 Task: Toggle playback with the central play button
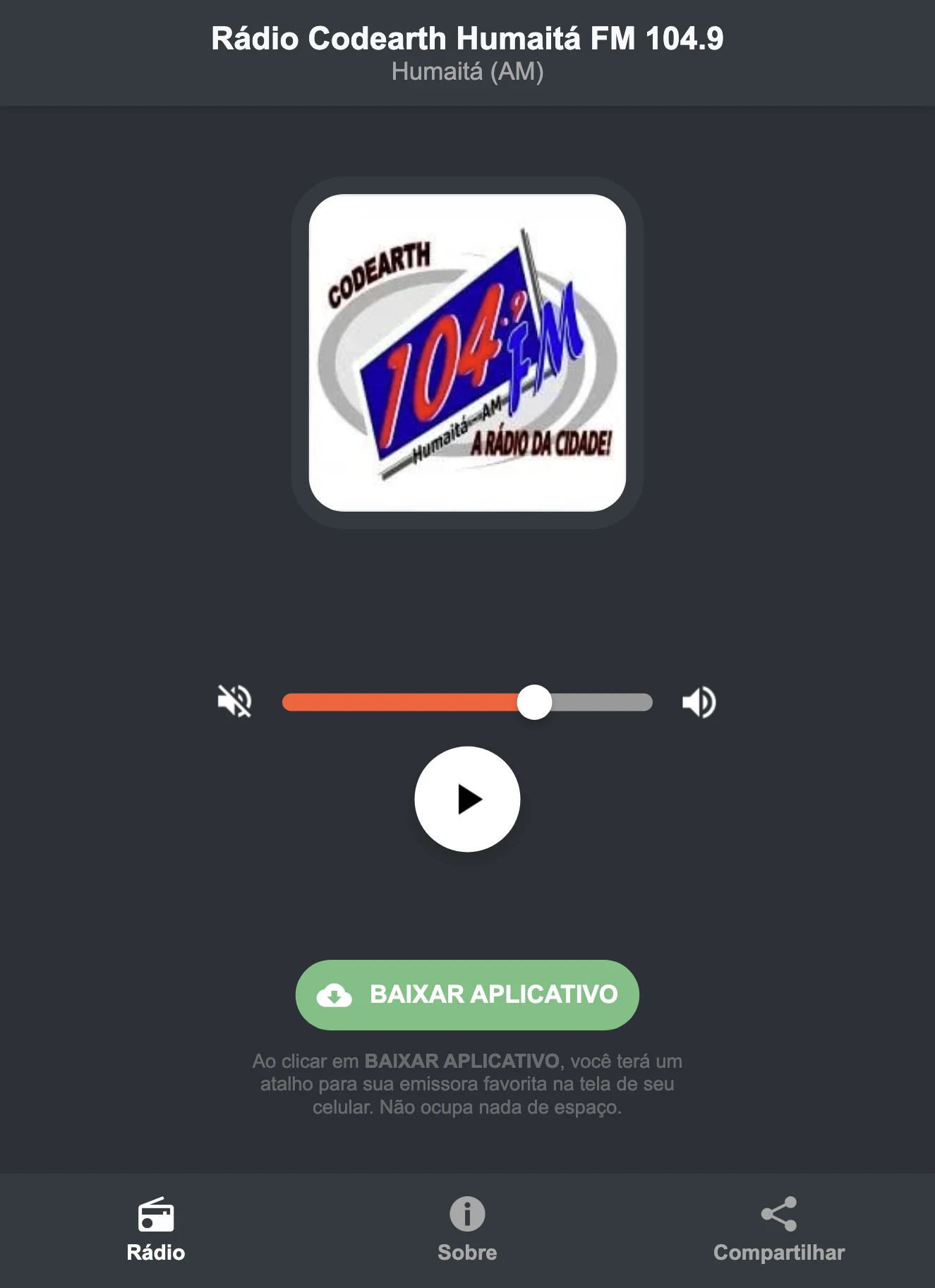pyautogui.click(x=467, y=798)
